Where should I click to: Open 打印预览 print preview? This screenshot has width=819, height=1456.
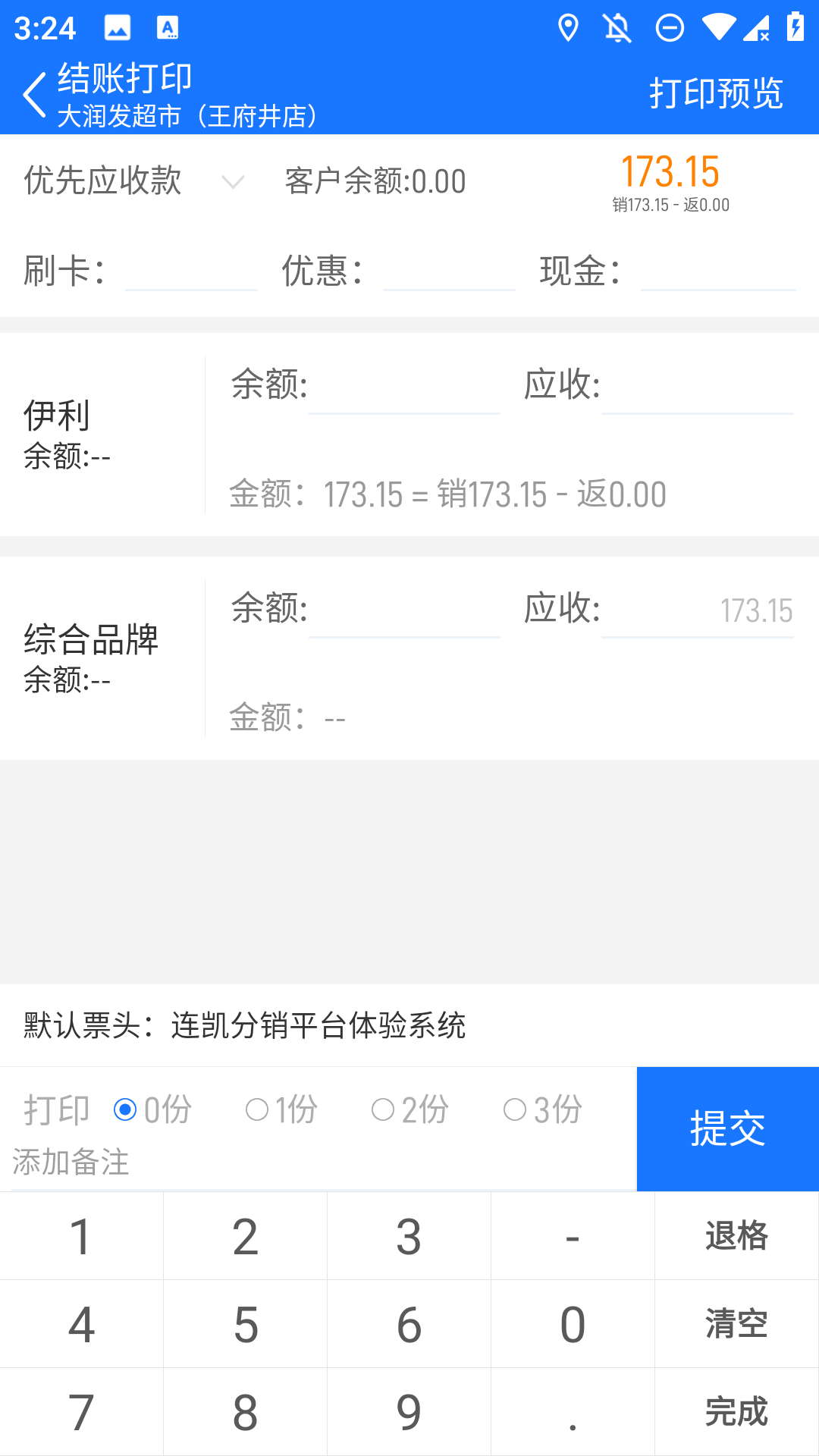coord(715,94)
